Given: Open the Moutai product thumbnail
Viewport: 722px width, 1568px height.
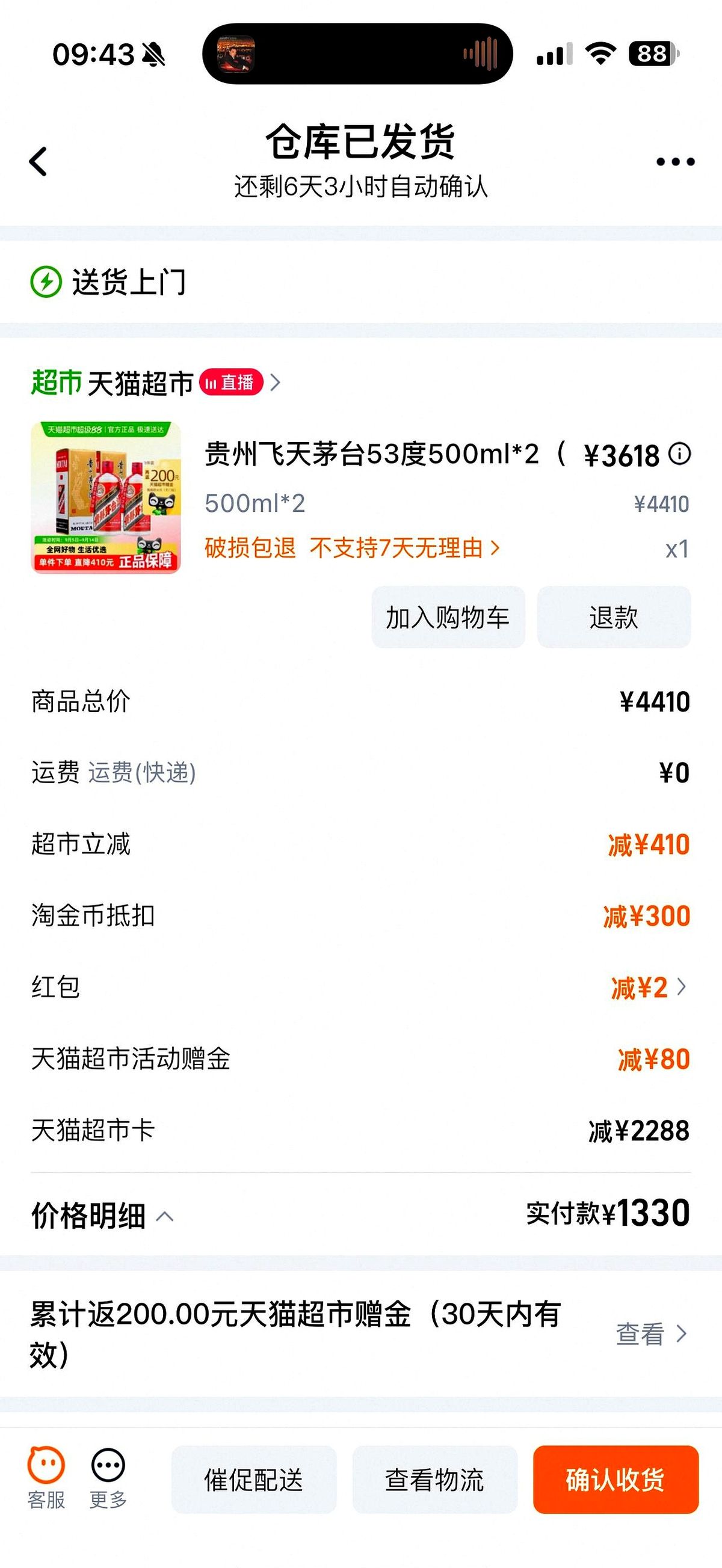Looking at the screenshot, I should click(106, 497).
